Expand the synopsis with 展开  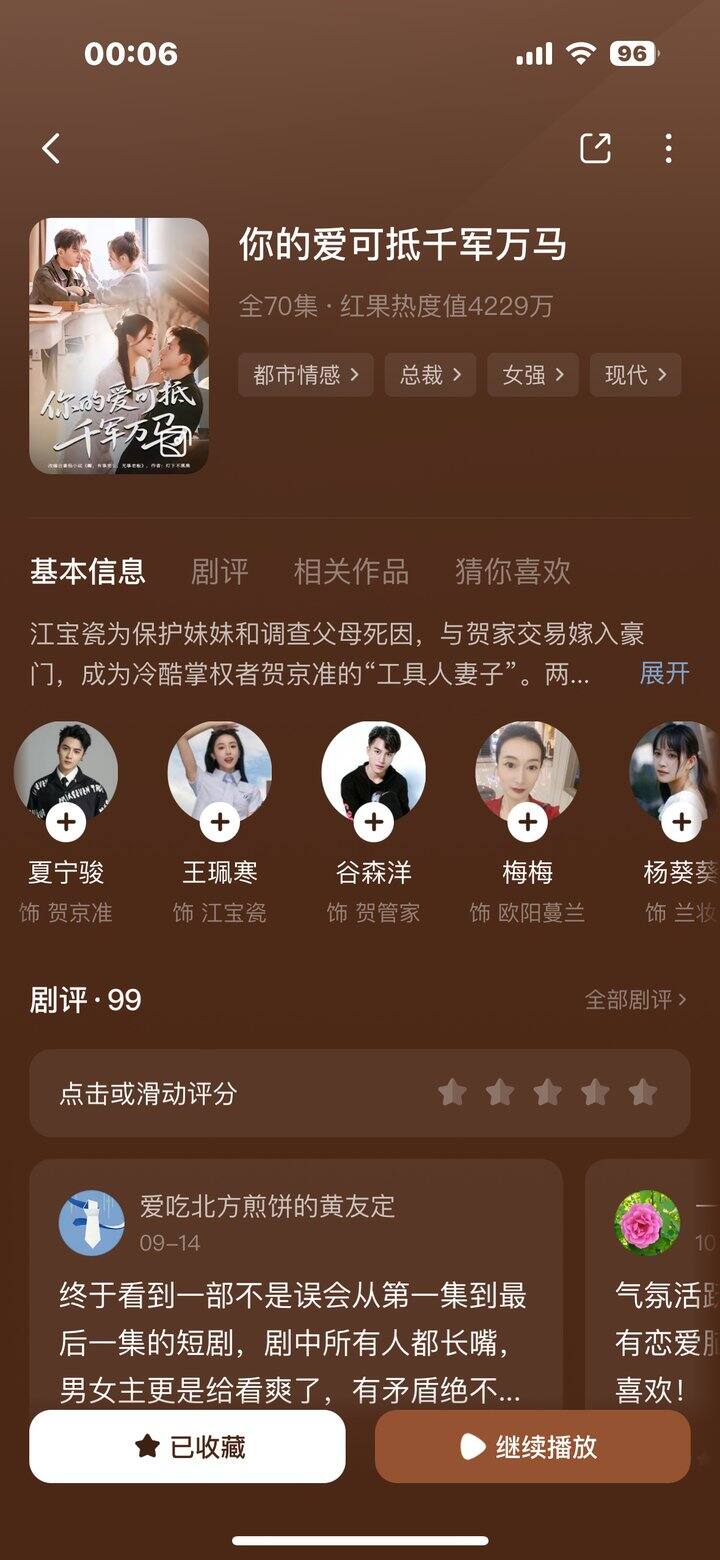point(663,676)
